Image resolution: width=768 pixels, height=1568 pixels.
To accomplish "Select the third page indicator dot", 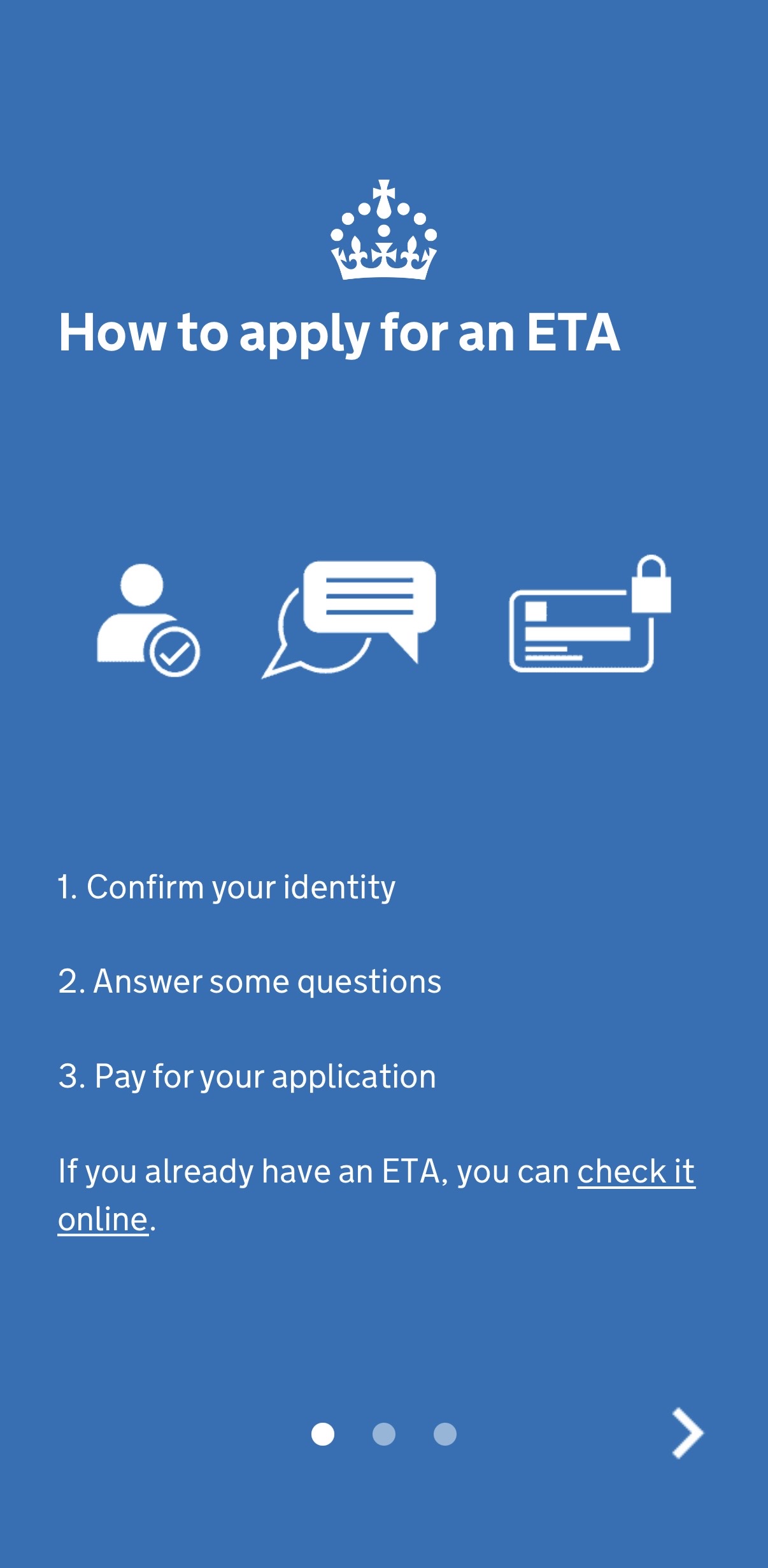I will [444, 1434].
